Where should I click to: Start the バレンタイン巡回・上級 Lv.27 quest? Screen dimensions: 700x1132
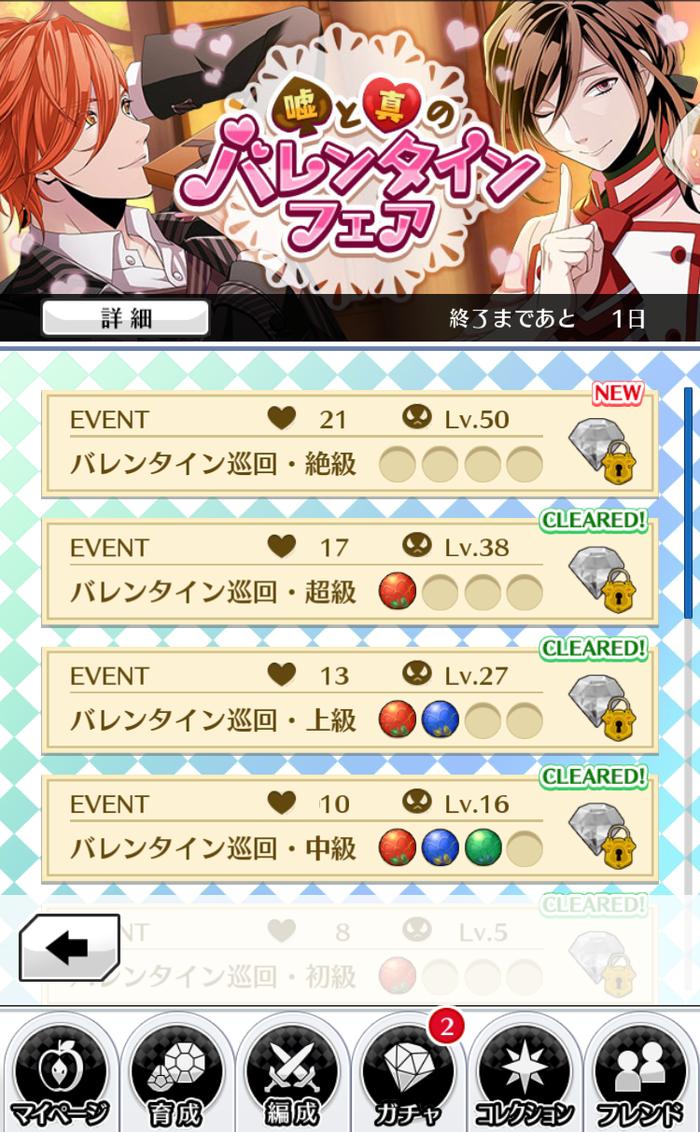pos(348,699)
